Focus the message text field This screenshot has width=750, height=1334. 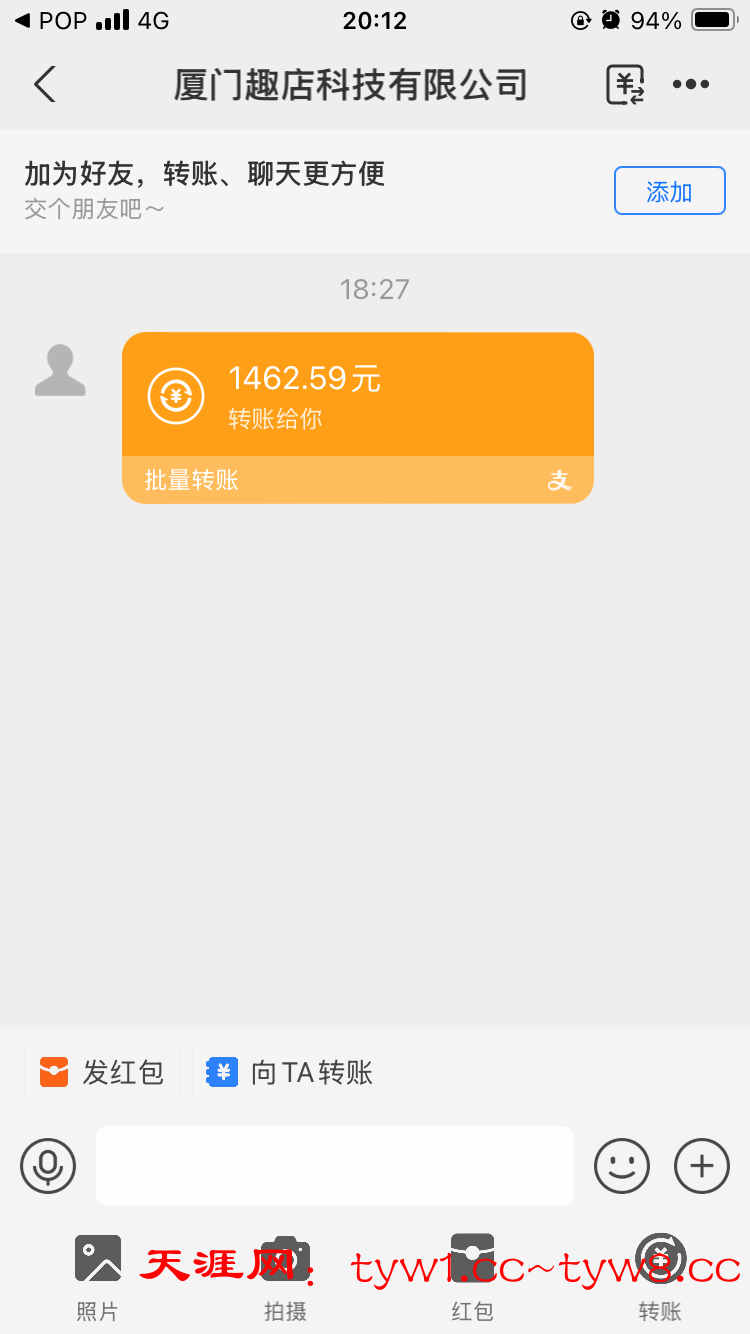pyautogui.click(x=335, y=1166)
